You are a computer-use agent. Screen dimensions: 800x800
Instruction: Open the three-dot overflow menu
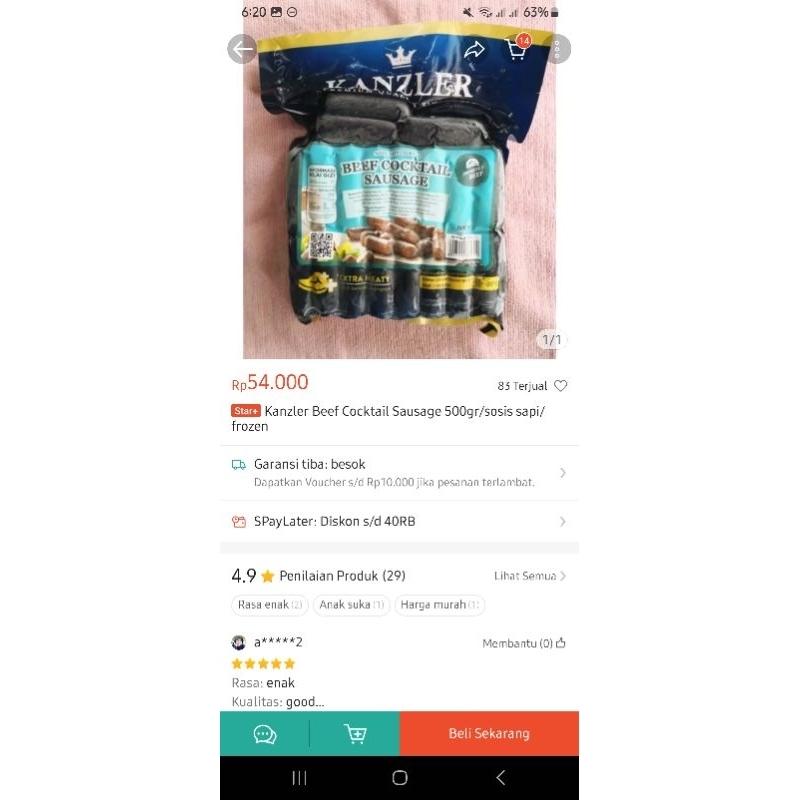coord(557,49)
